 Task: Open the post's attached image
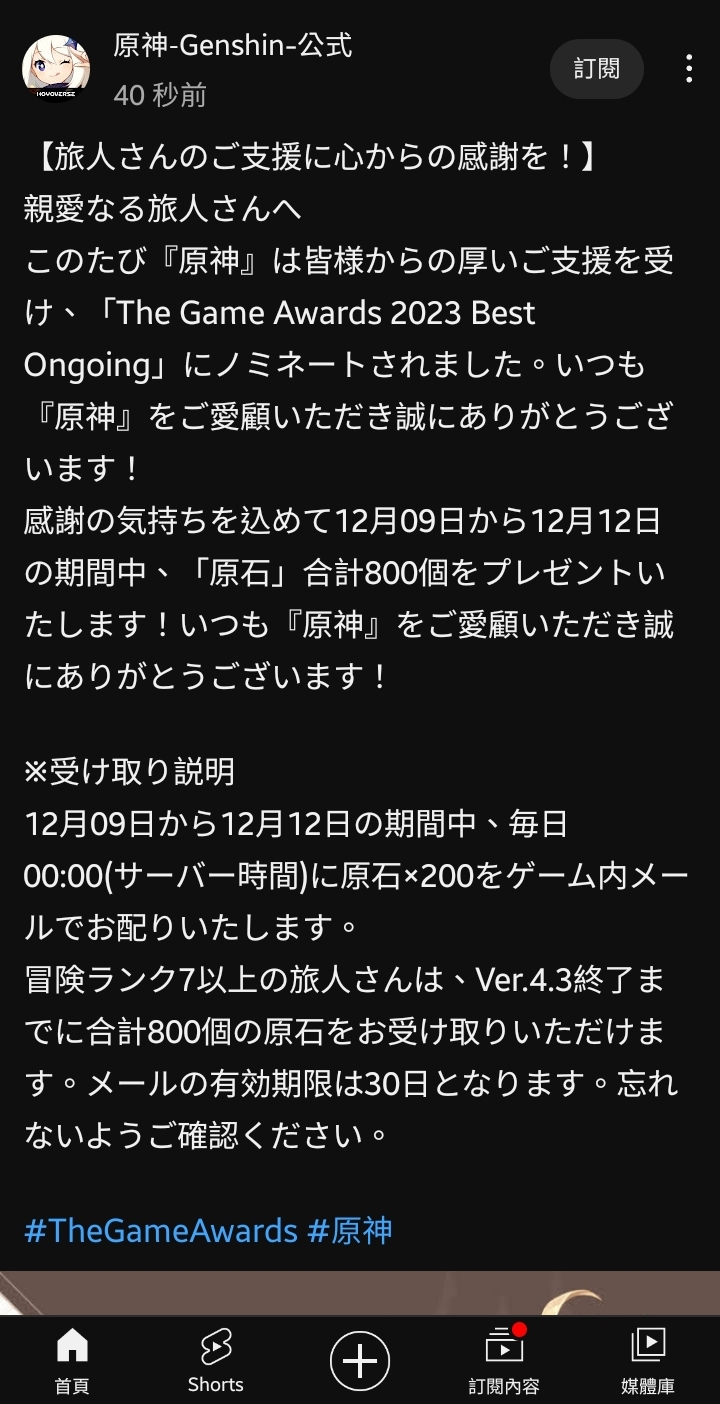click(x=360, y=1293)
